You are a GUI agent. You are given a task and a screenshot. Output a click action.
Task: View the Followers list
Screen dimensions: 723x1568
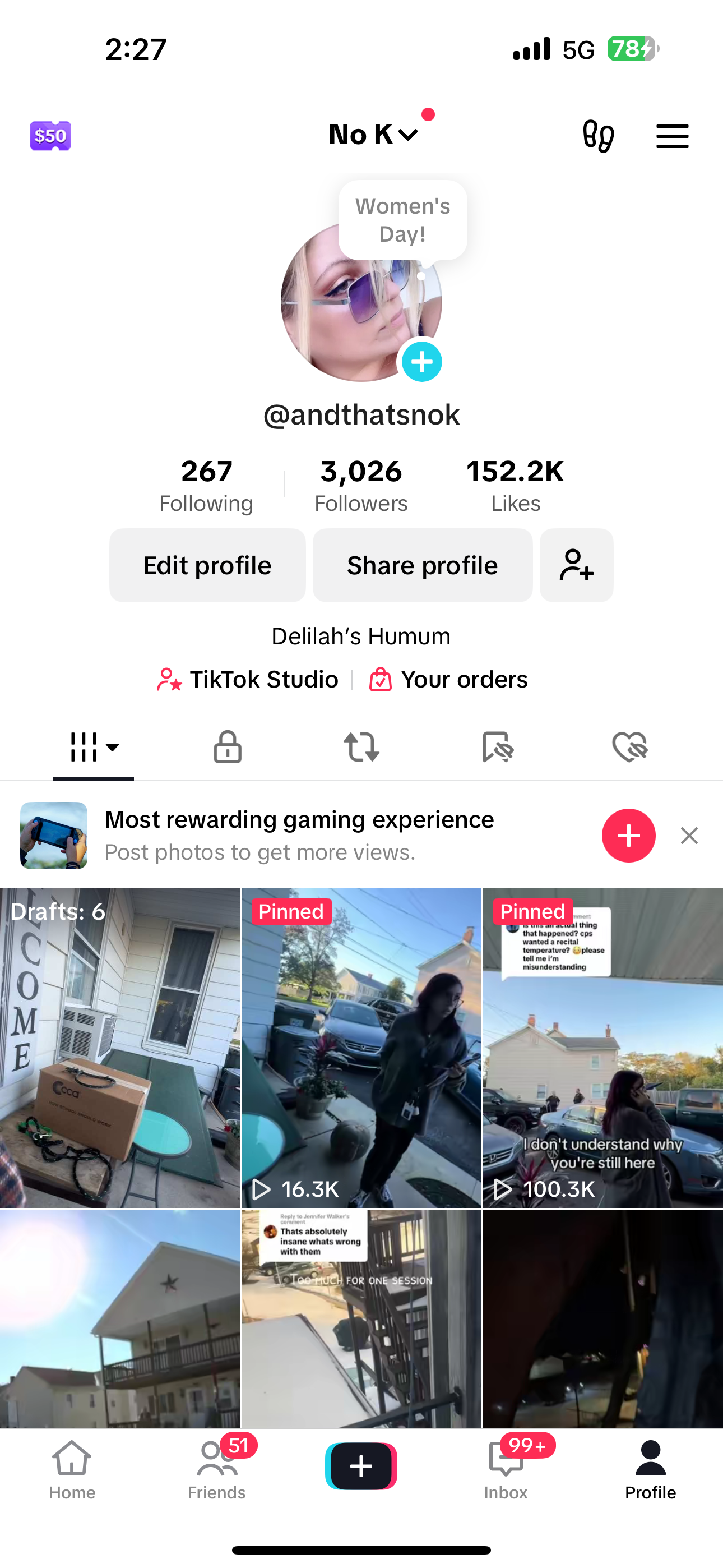361,485
